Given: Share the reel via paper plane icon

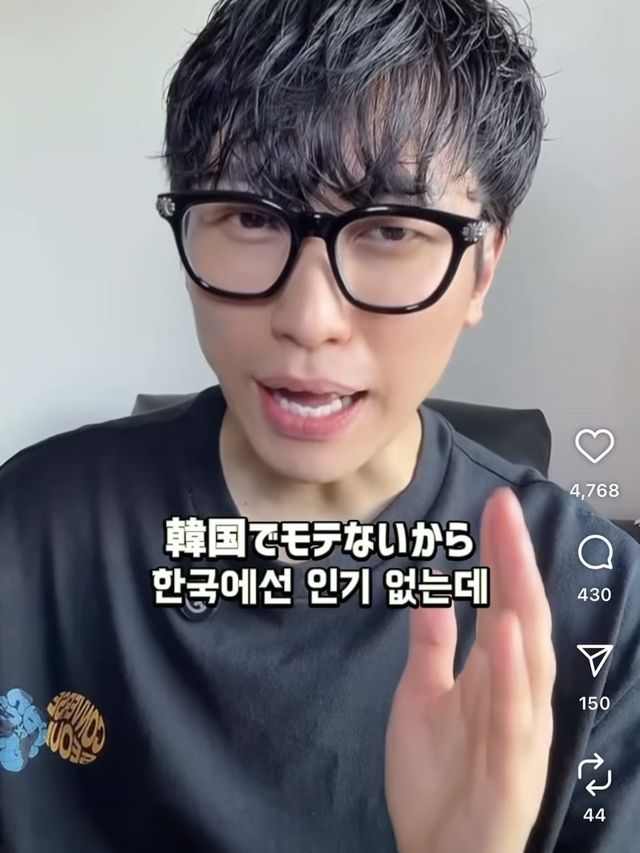Looking at the screenshot, I should pyautogui.click(x=594, y=660).
